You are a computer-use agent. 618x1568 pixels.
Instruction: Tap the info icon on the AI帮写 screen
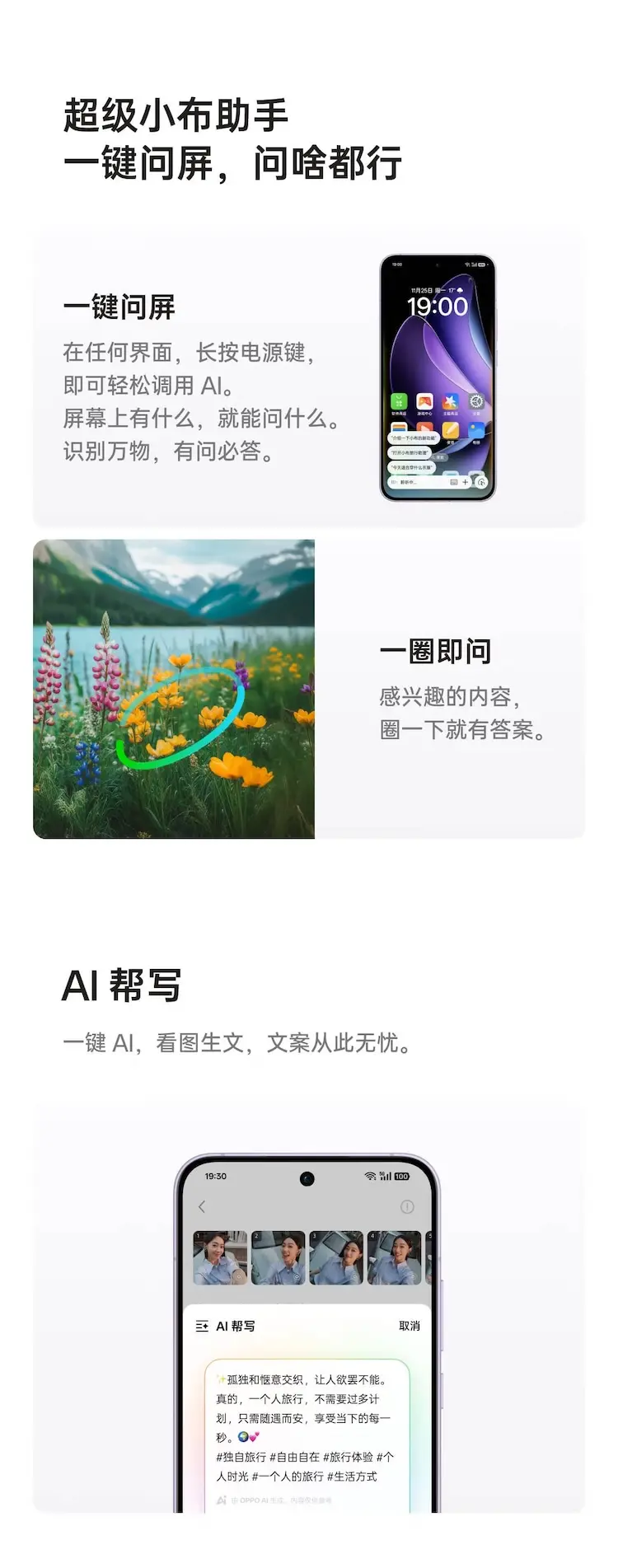point(406,1206)
